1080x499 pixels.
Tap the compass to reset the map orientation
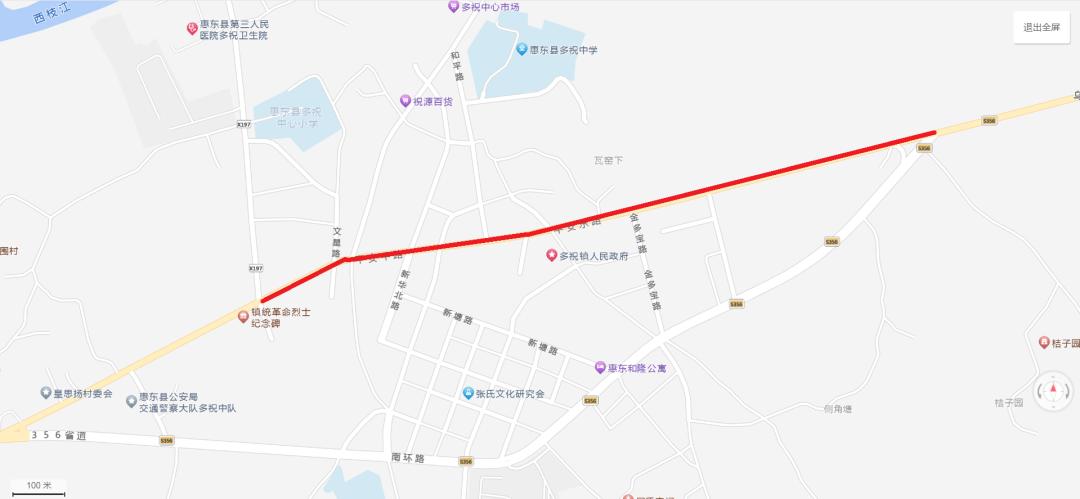click(x=1052, y=391)
